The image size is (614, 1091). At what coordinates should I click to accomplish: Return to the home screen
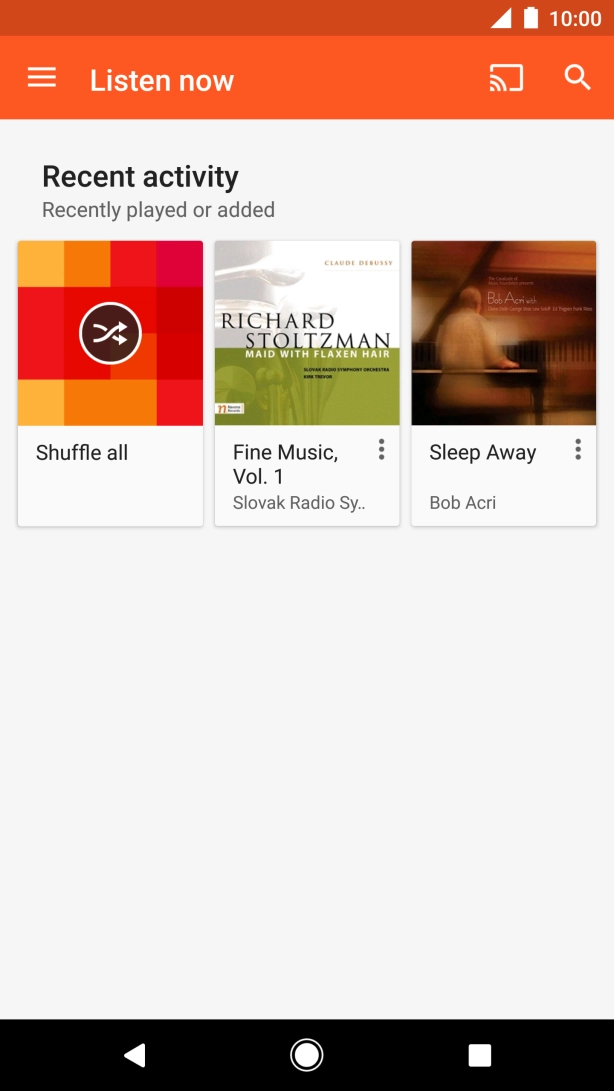307,1055
